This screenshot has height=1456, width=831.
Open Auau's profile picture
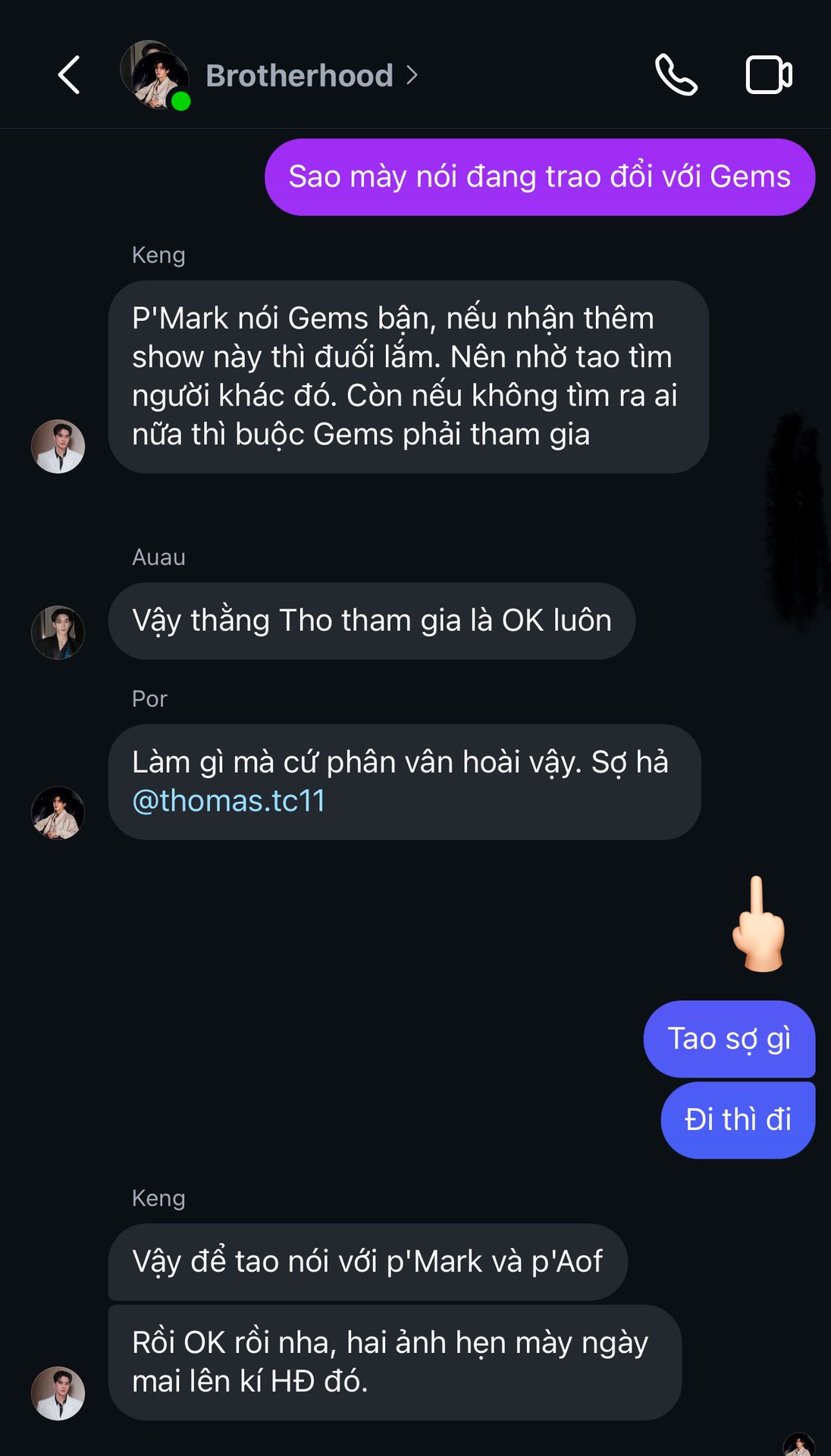click(58, 632)
